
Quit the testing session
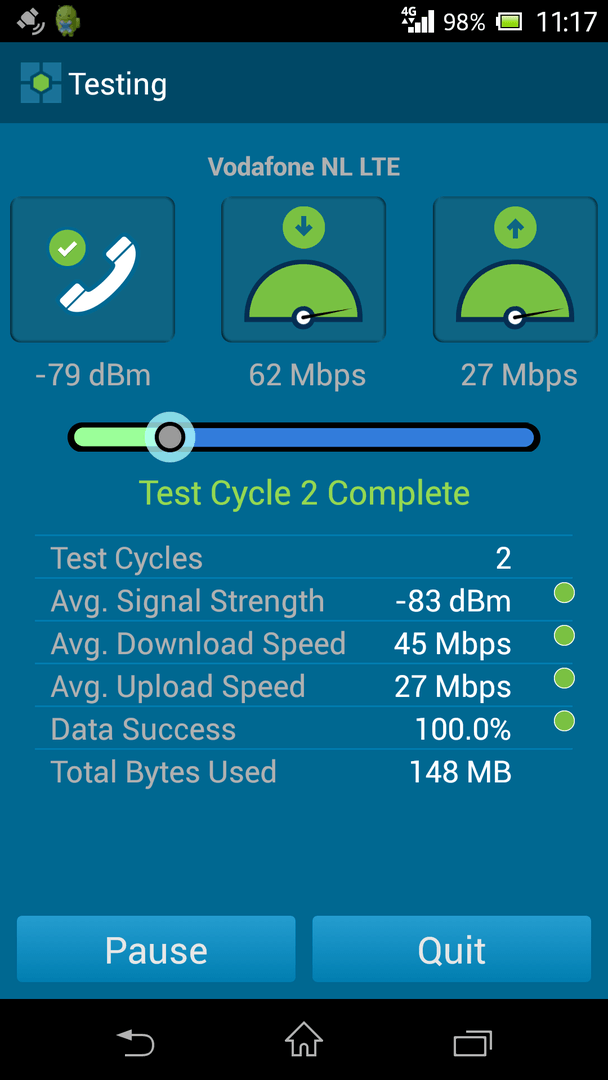click(452, 949)
